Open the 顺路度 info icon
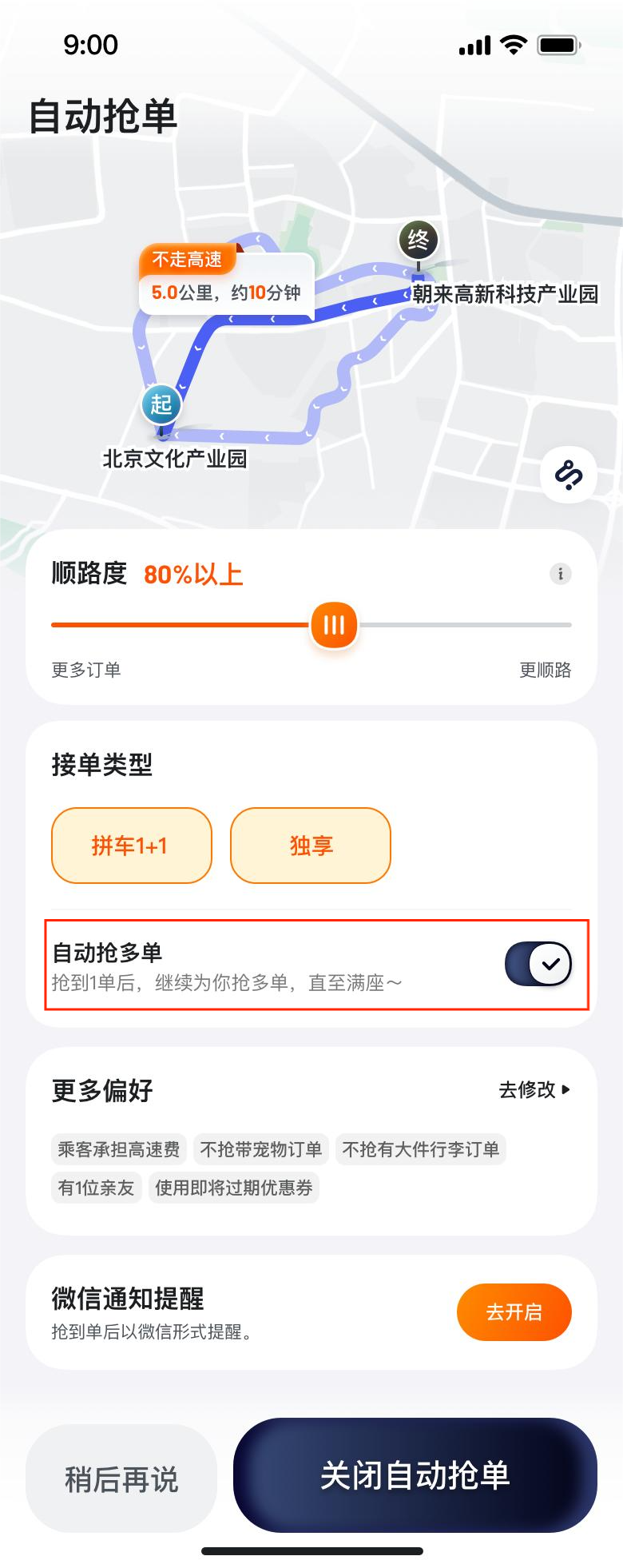 [561, 574]
